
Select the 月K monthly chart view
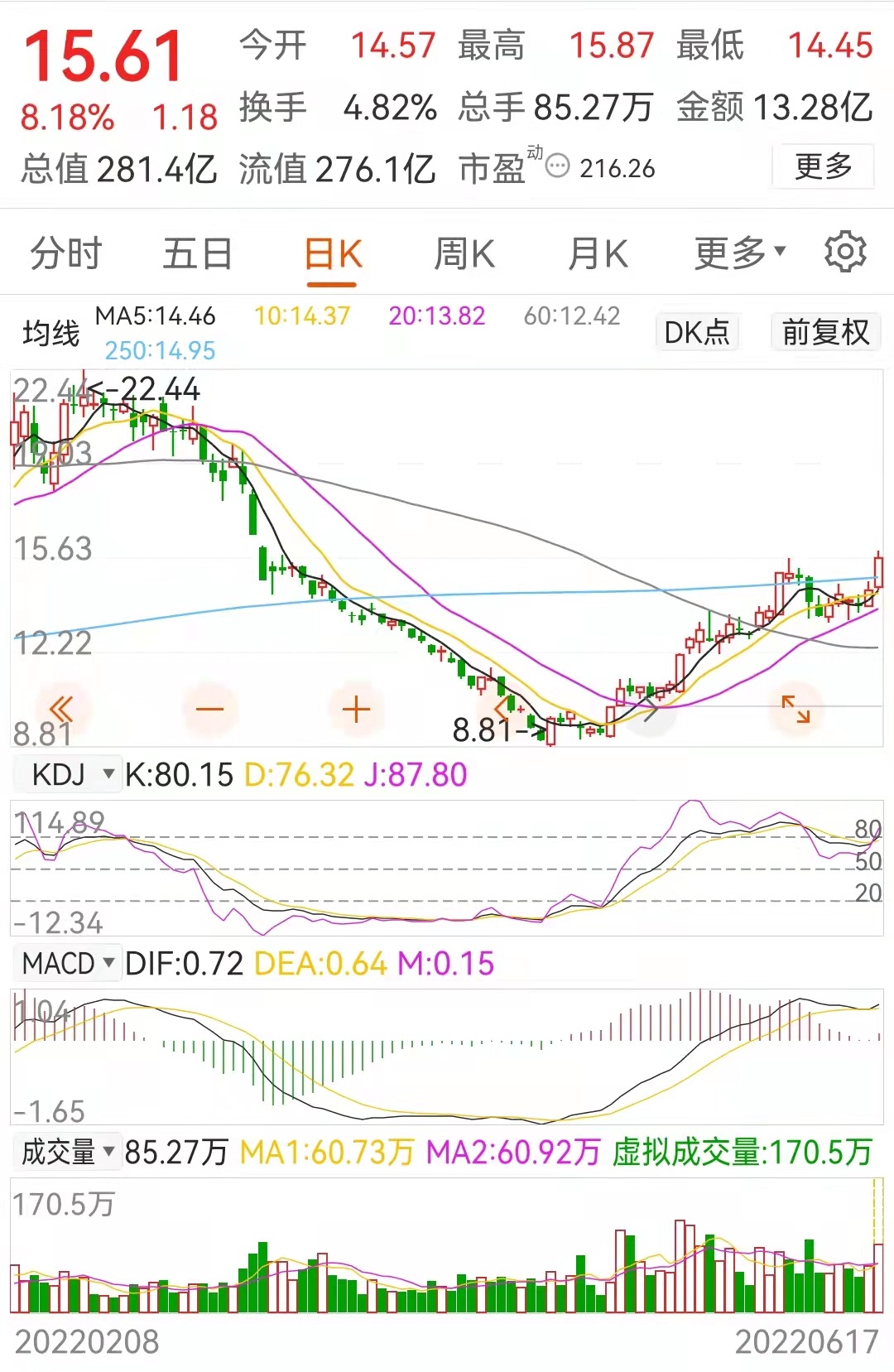pos(599,253)
